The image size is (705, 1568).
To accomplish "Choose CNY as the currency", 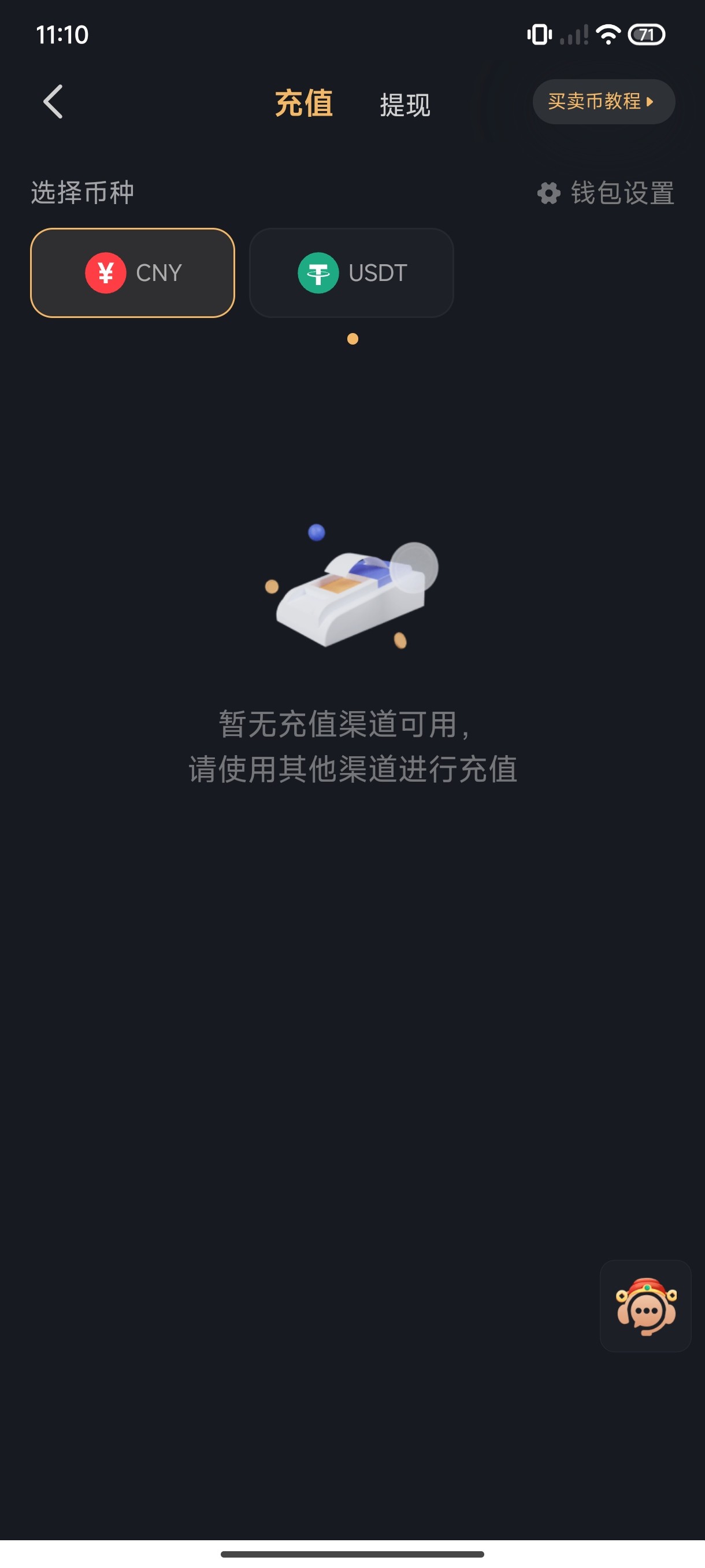I will click(x=132, y=273).
